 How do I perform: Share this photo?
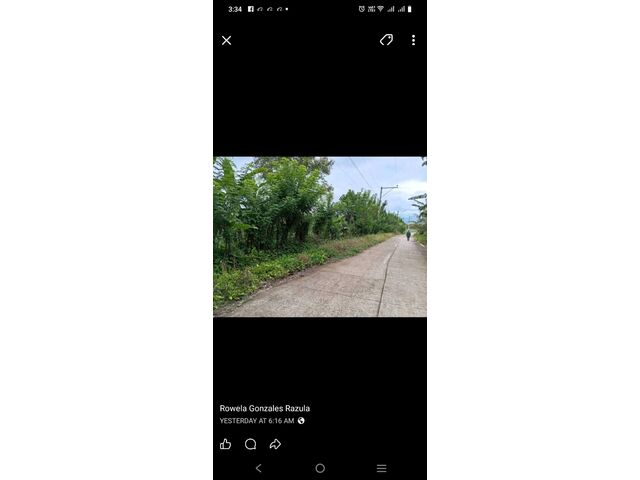(275, 444)
